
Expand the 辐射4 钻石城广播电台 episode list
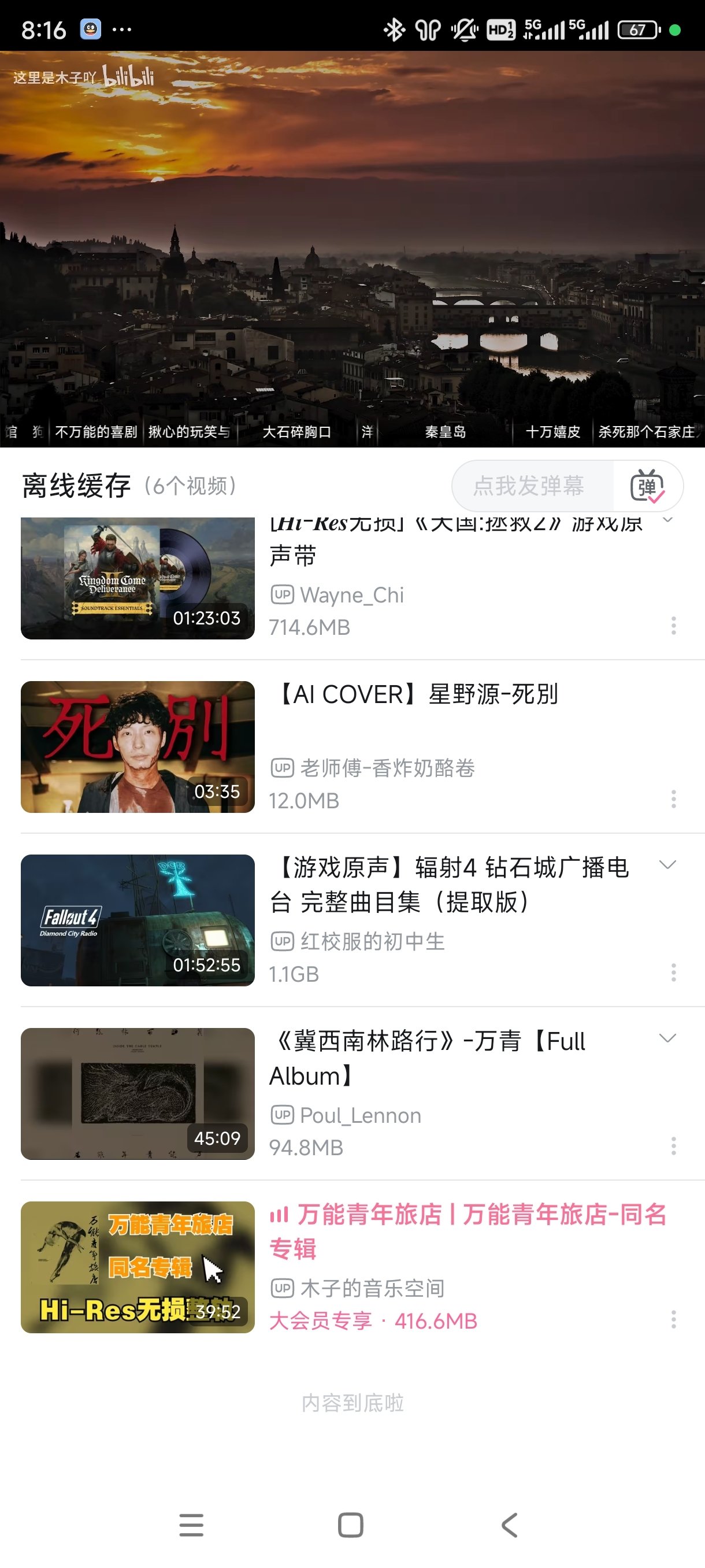coord(667,865)
